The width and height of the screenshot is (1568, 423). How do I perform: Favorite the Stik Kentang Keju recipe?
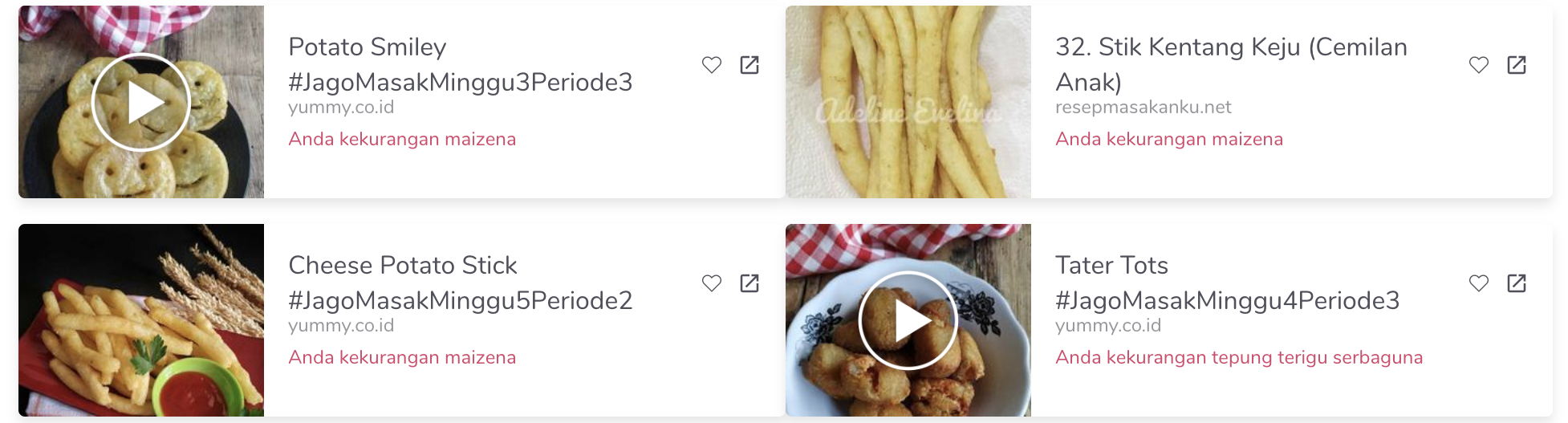point(1478,65)
